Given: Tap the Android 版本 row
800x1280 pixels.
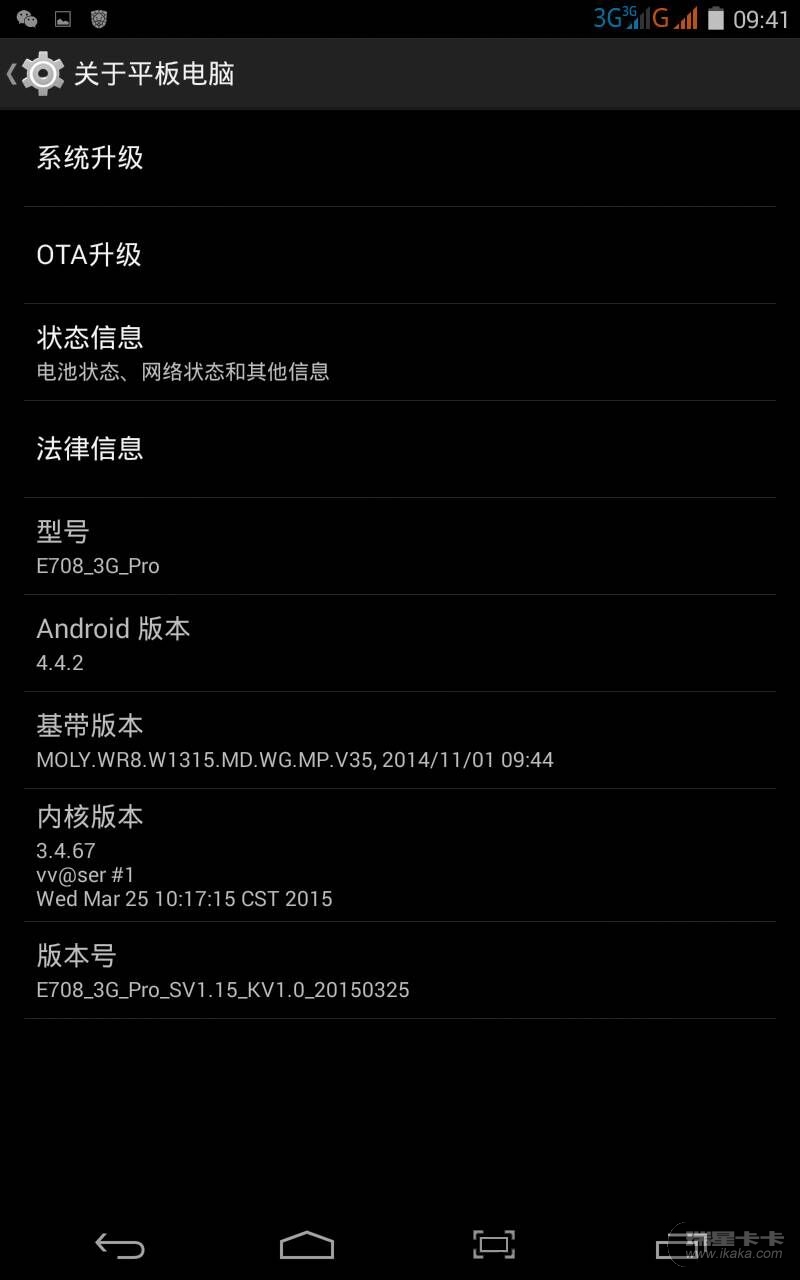Looking at the screenshot, I should (400, 643).
